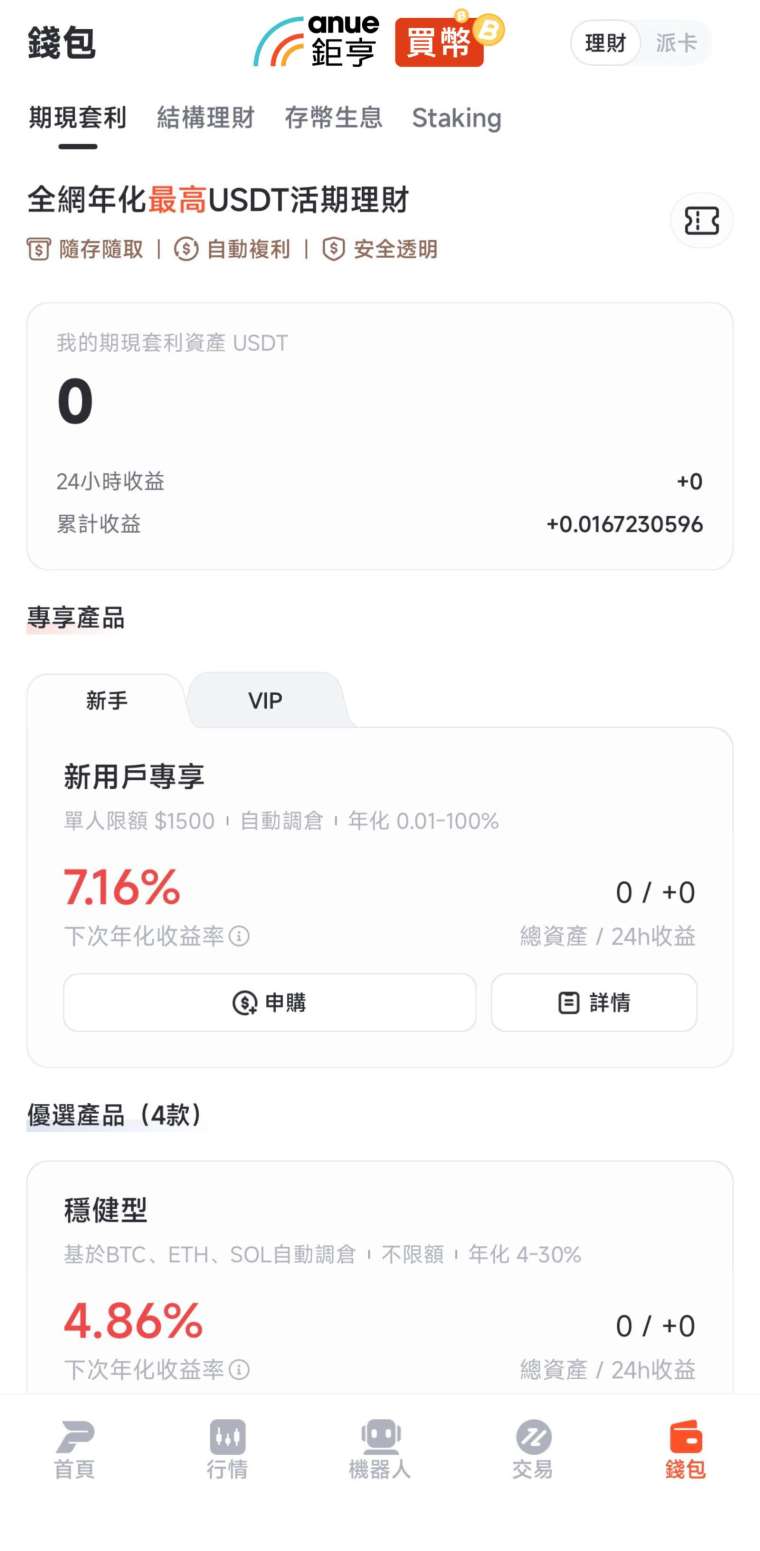Select the 期現套利 tab

pyautogui.click(x=77, y=118)
